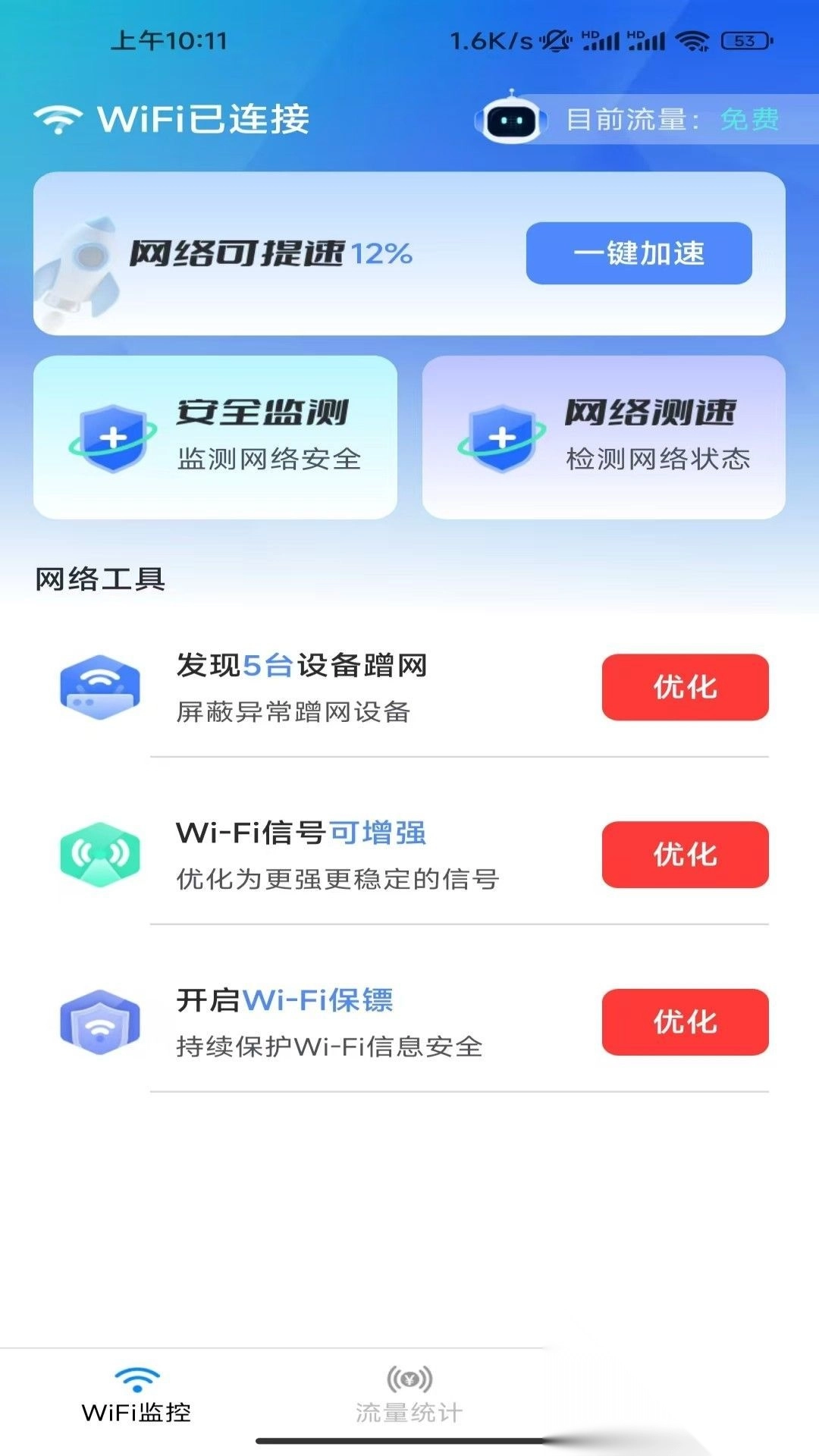Click 优化 next to 发现5台设备蹭网
Viewport: 819px width, 1456px height.
684,689
